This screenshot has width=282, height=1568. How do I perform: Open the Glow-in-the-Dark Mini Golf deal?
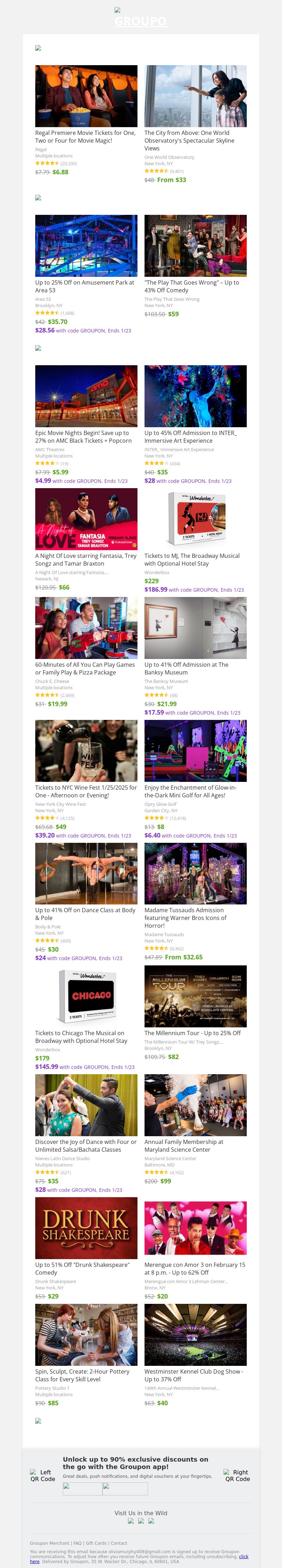195,791
